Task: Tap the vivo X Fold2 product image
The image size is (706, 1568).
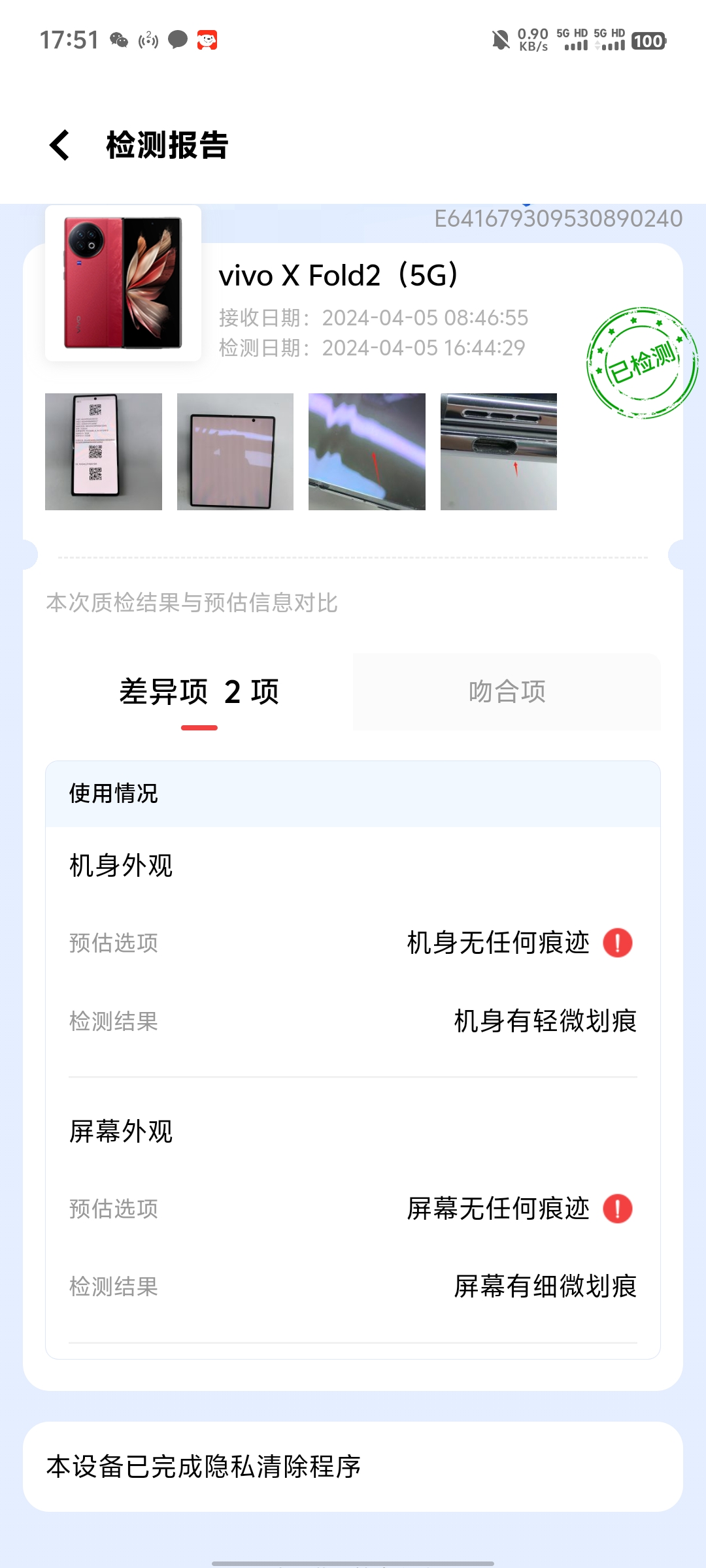Action: [123, 283]
